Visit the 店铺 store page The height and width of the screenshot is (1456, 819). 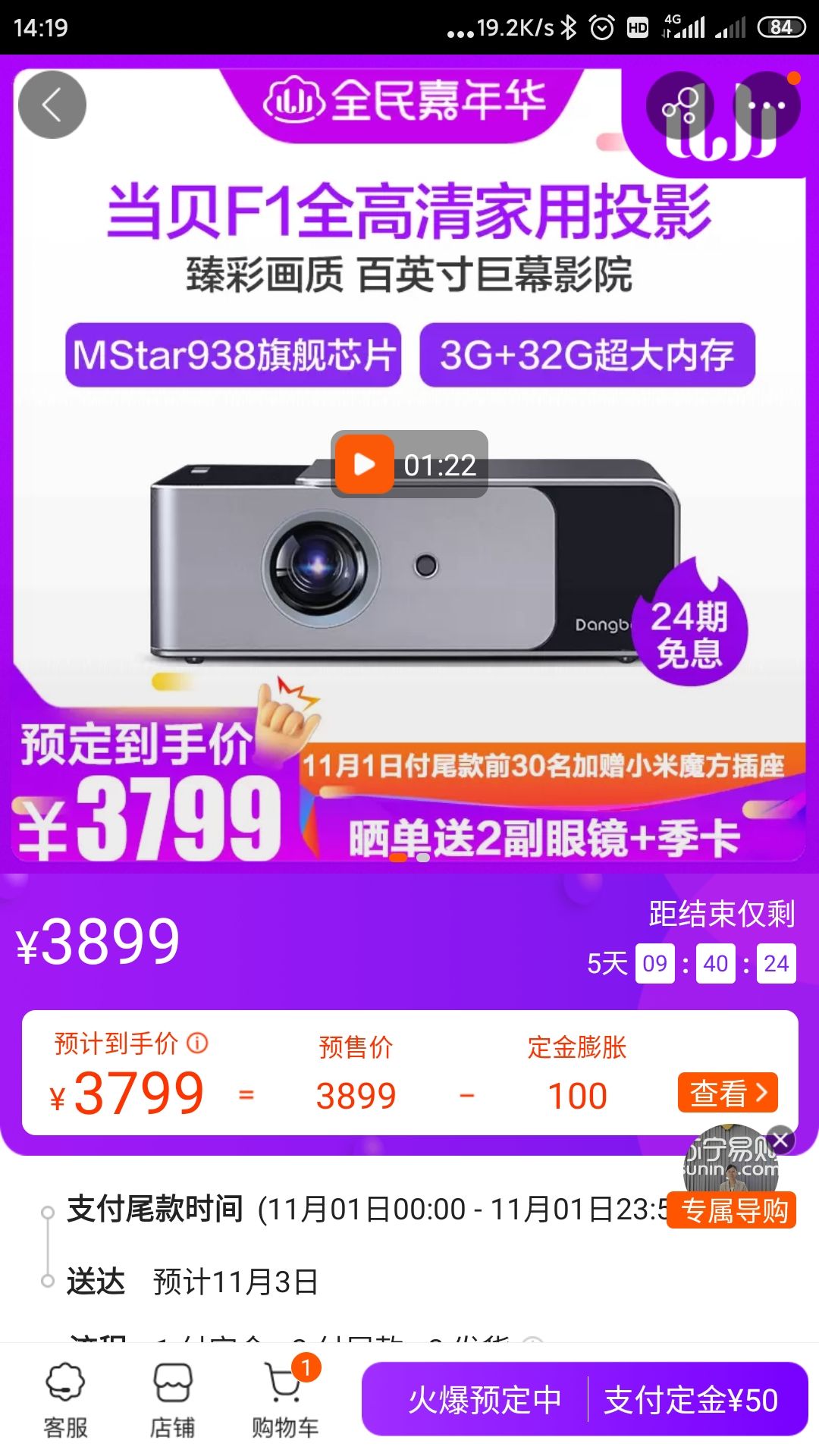172,1400
